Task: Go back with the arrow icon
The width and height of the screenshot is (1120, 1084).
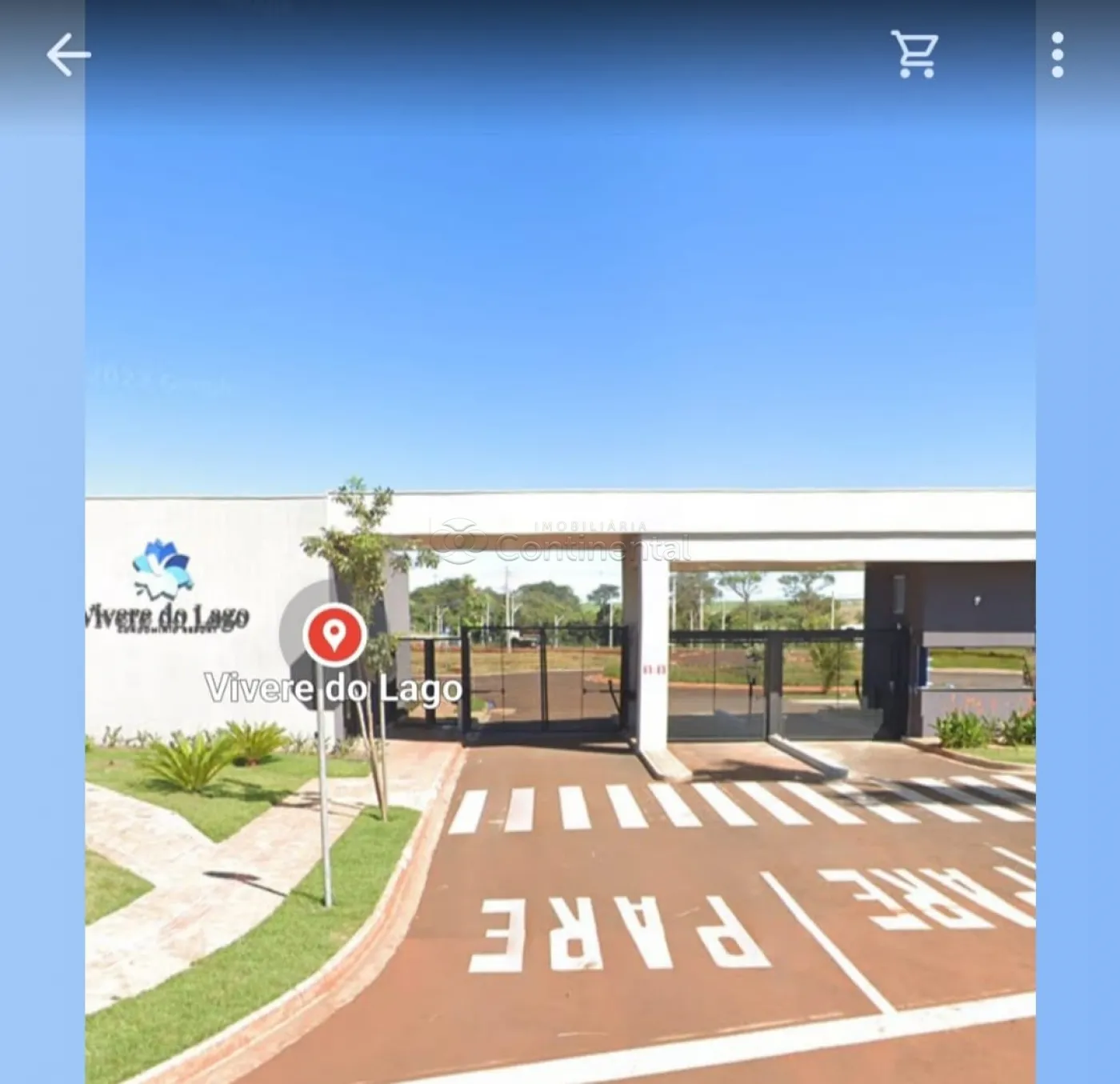Action: click(x=68, y=54)
